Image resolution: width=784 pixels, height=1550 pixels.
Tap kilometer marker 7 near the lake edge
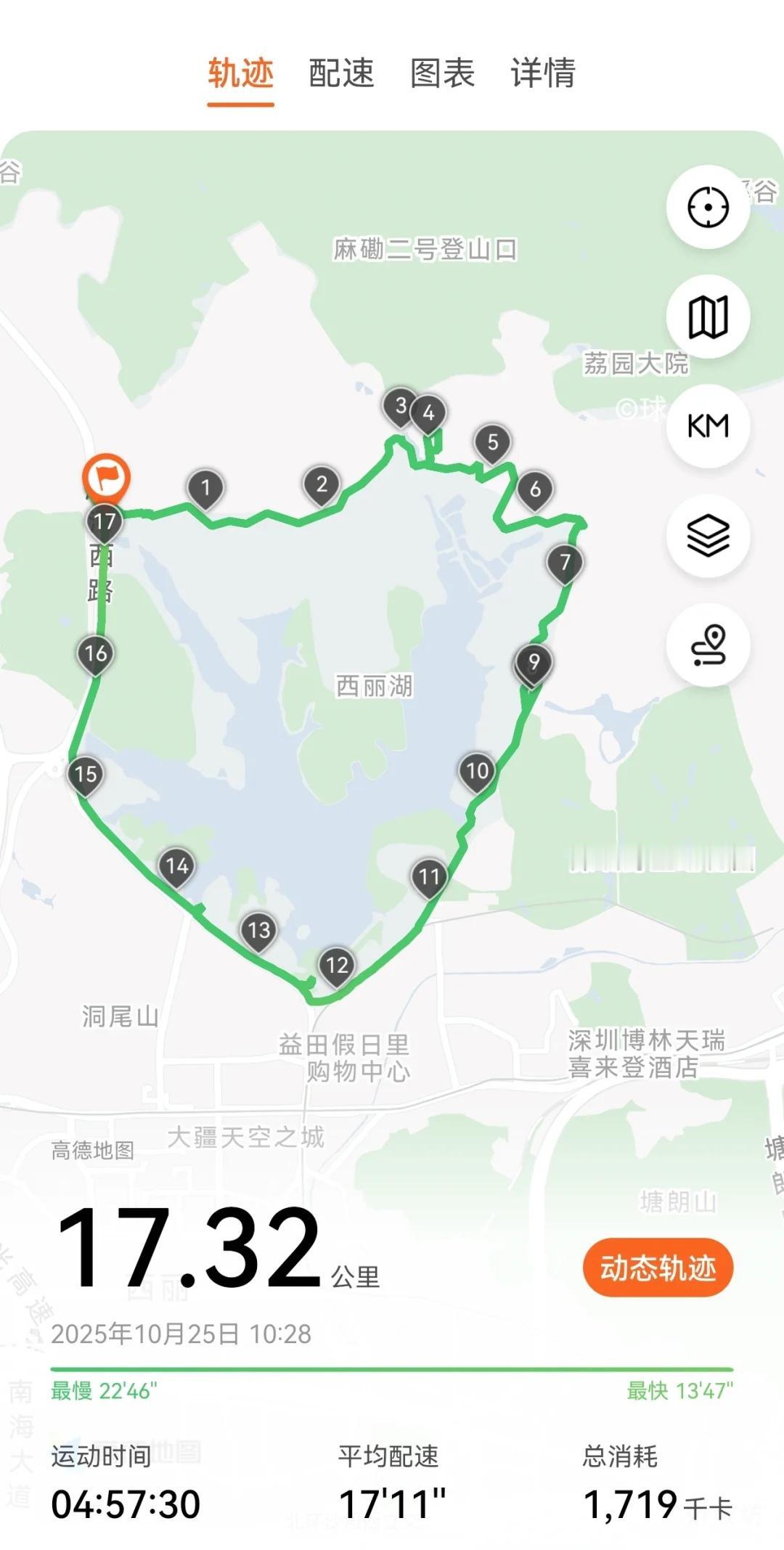click(565, 562)
